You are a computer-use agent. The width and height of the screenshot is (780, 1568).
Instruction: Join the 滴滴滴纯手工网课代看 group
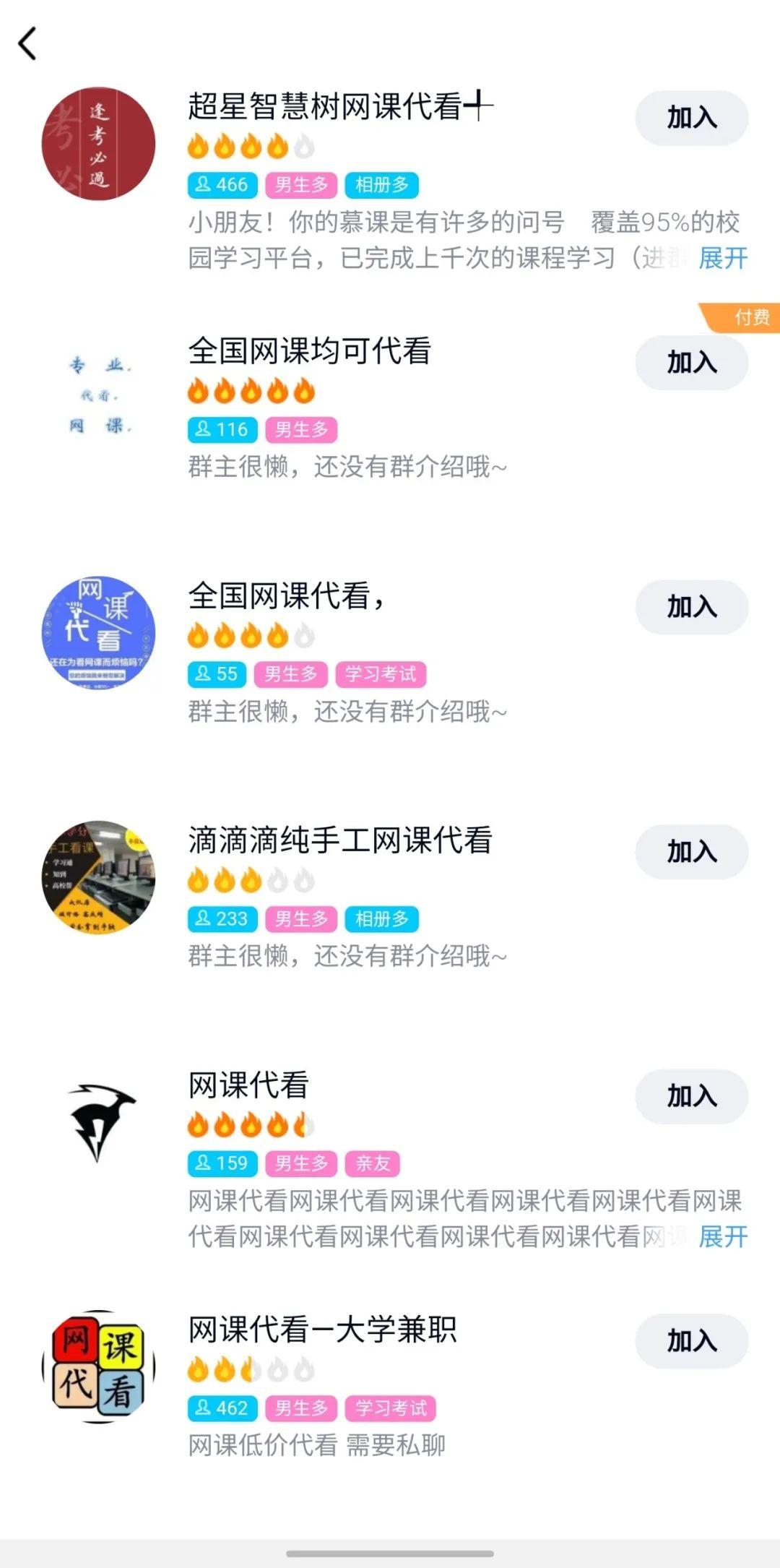click(691, 852)
